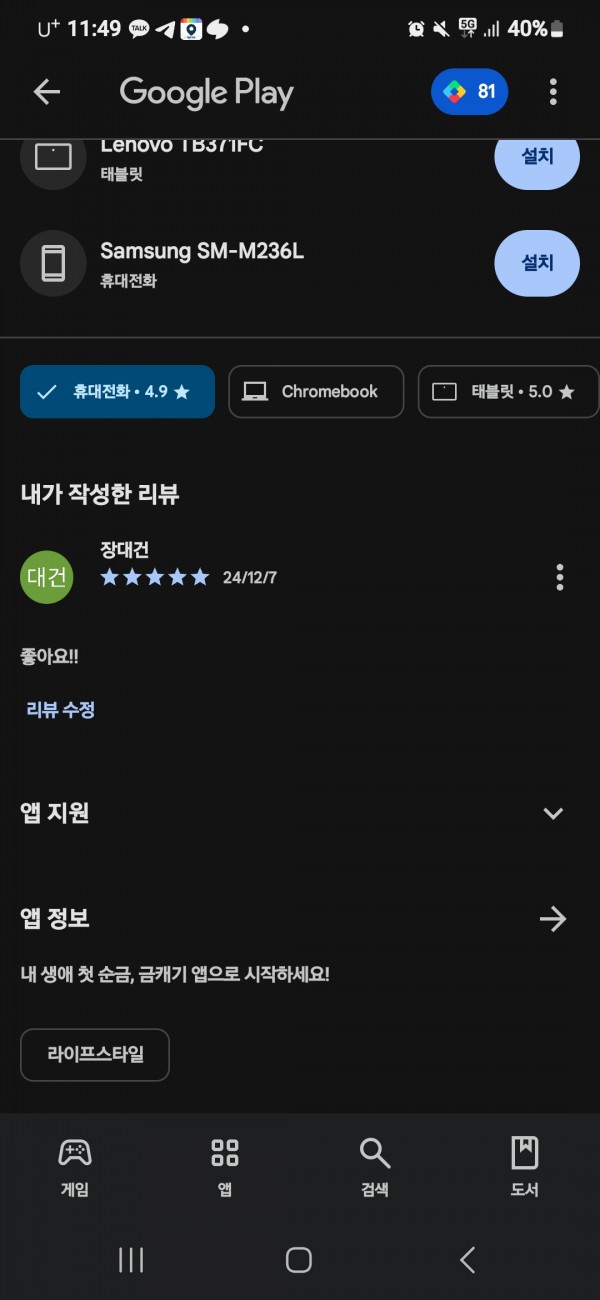Open the 앱 정보 arrow
Screen dimensions: 600x1300
(x=553, y=919)
